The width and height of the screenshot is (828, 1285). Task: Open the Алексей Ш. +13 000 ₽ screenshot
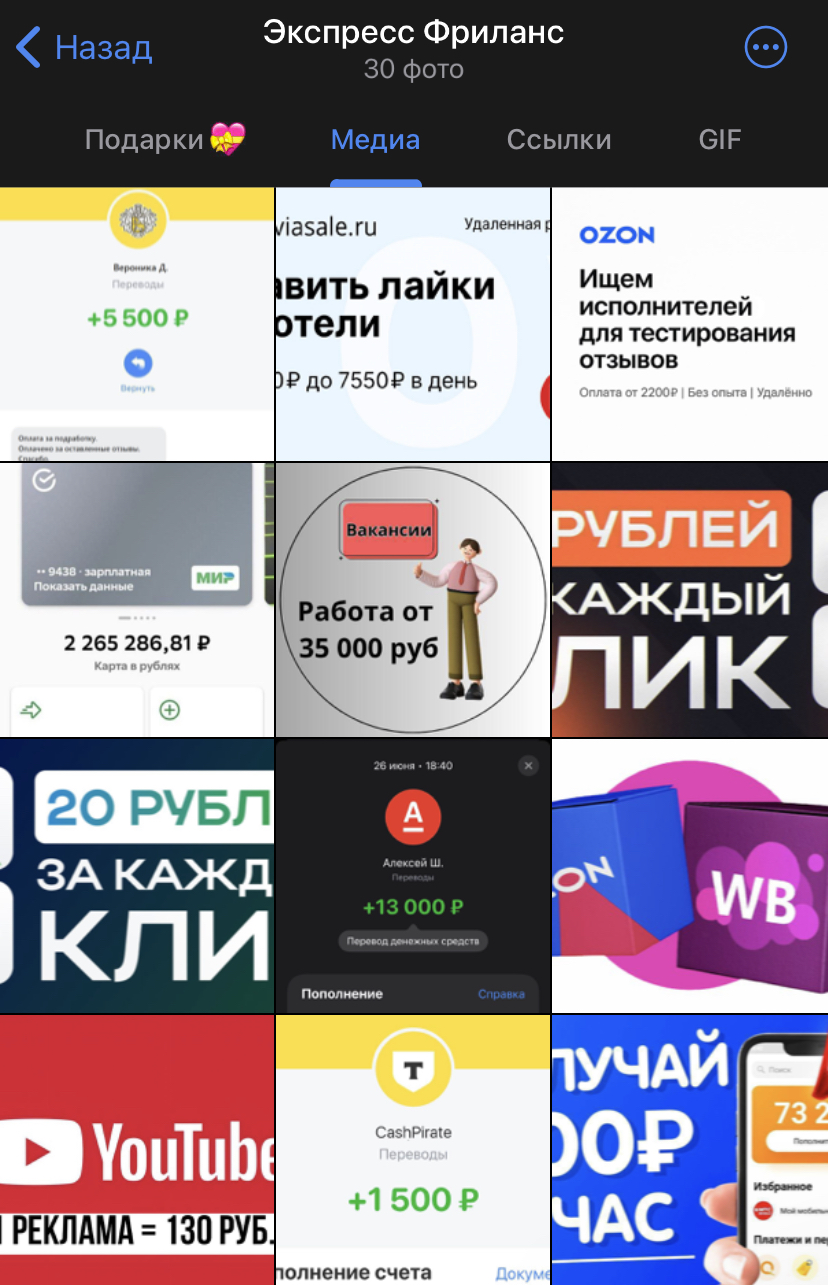coord(413,876)
